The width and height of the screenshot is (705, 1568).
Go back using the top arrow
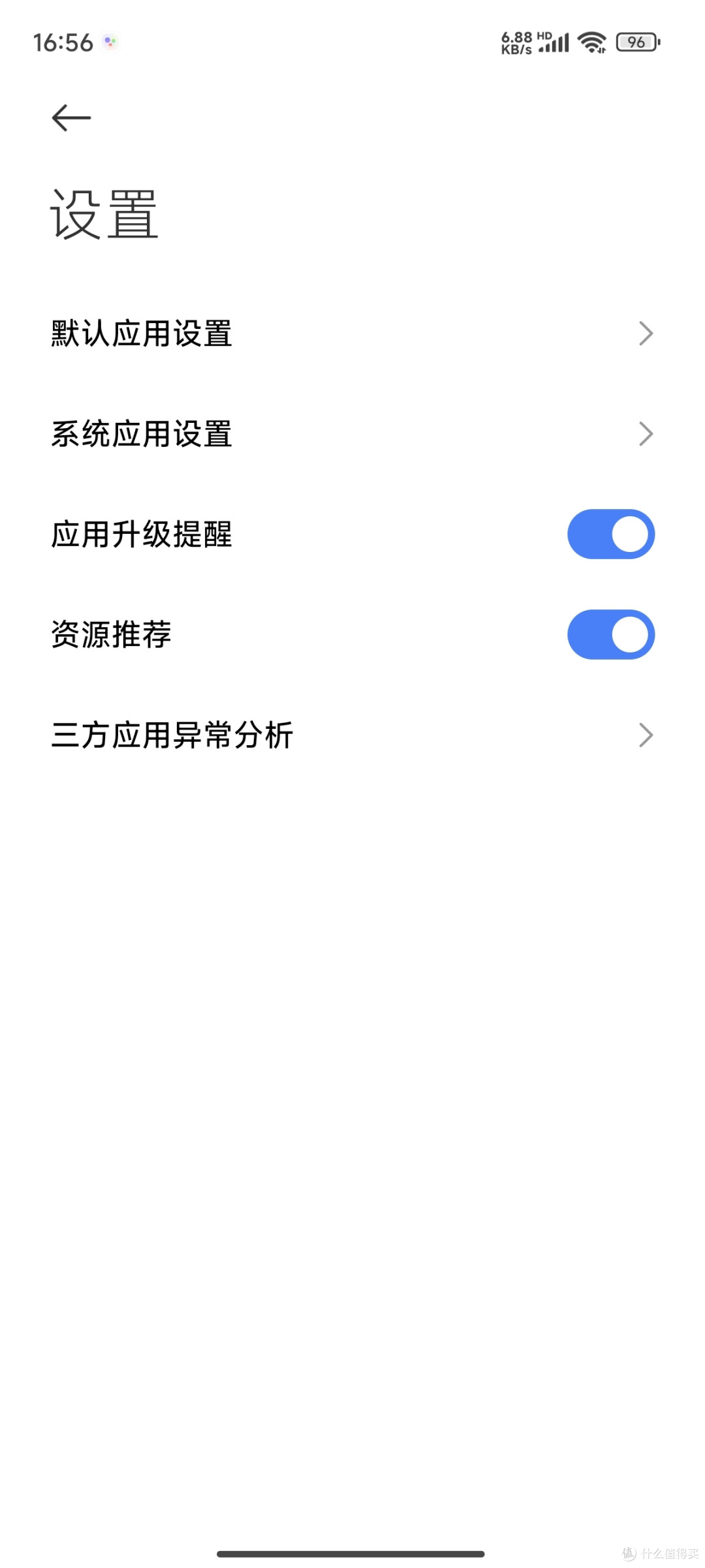[71, 118]
